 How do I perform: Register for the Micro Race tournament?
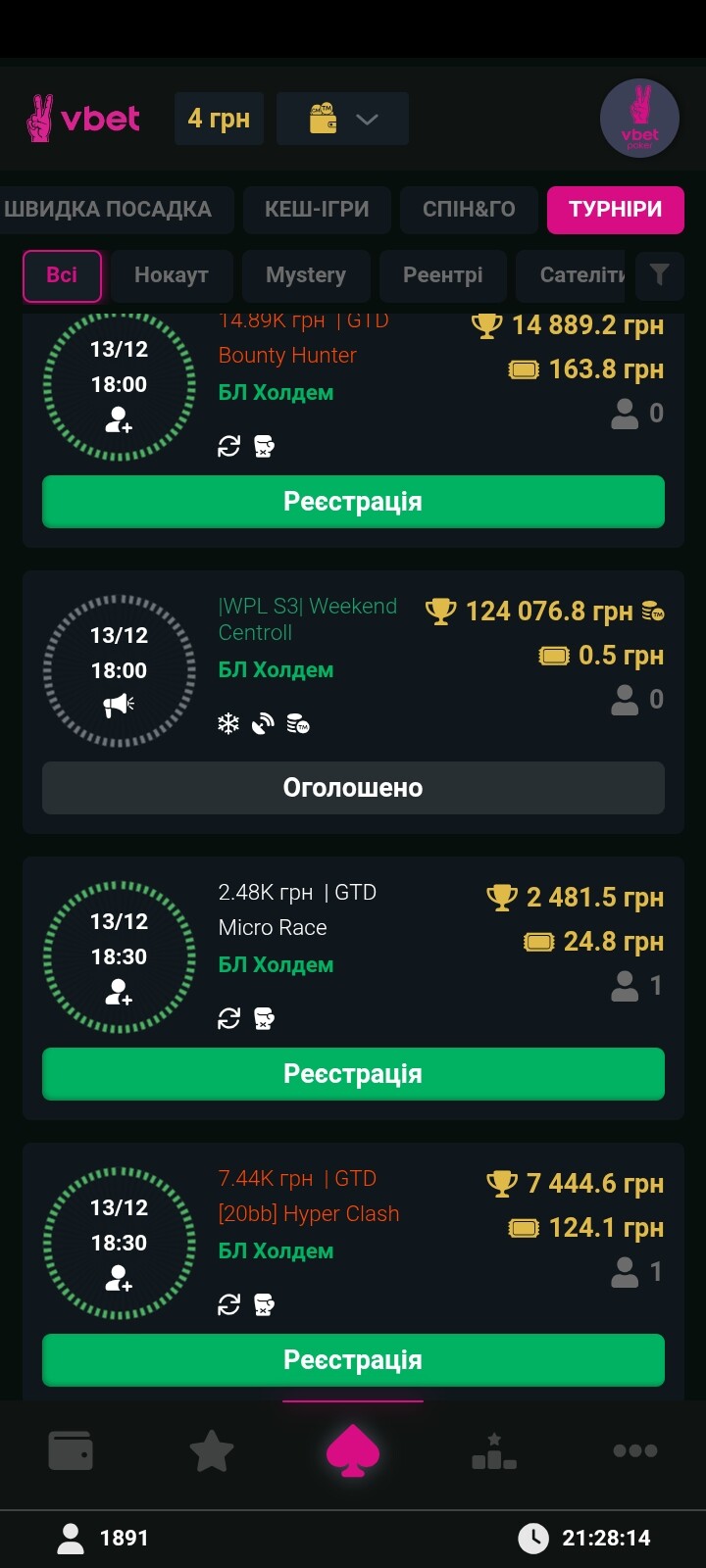tap(353, 1074)
